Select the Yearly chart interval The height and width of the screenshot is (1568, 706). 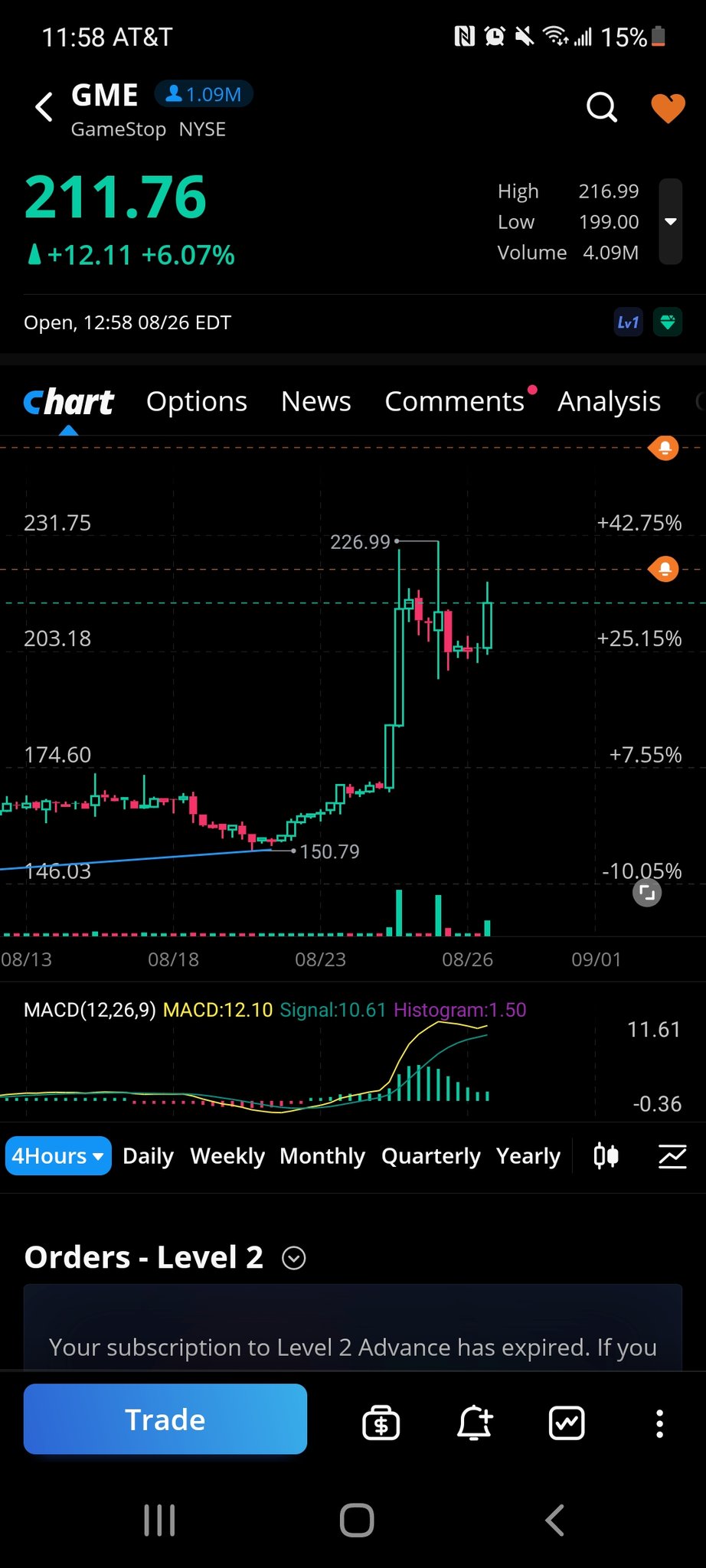pyautogui.click(x=528, y=1156)
